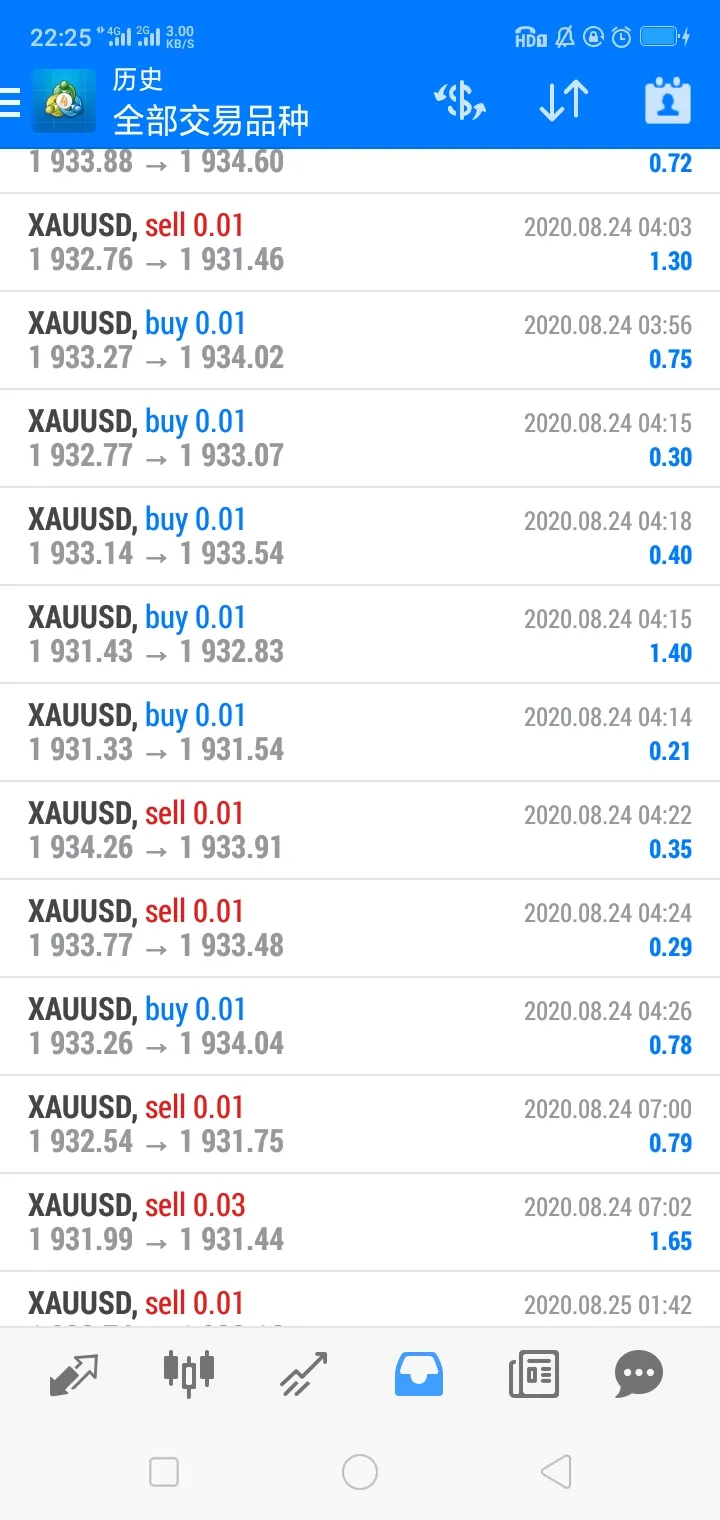This screenshot has height=1520, width=720.
Task: Open the symbol filter dollar icon
Action: [x=460, y=102]
